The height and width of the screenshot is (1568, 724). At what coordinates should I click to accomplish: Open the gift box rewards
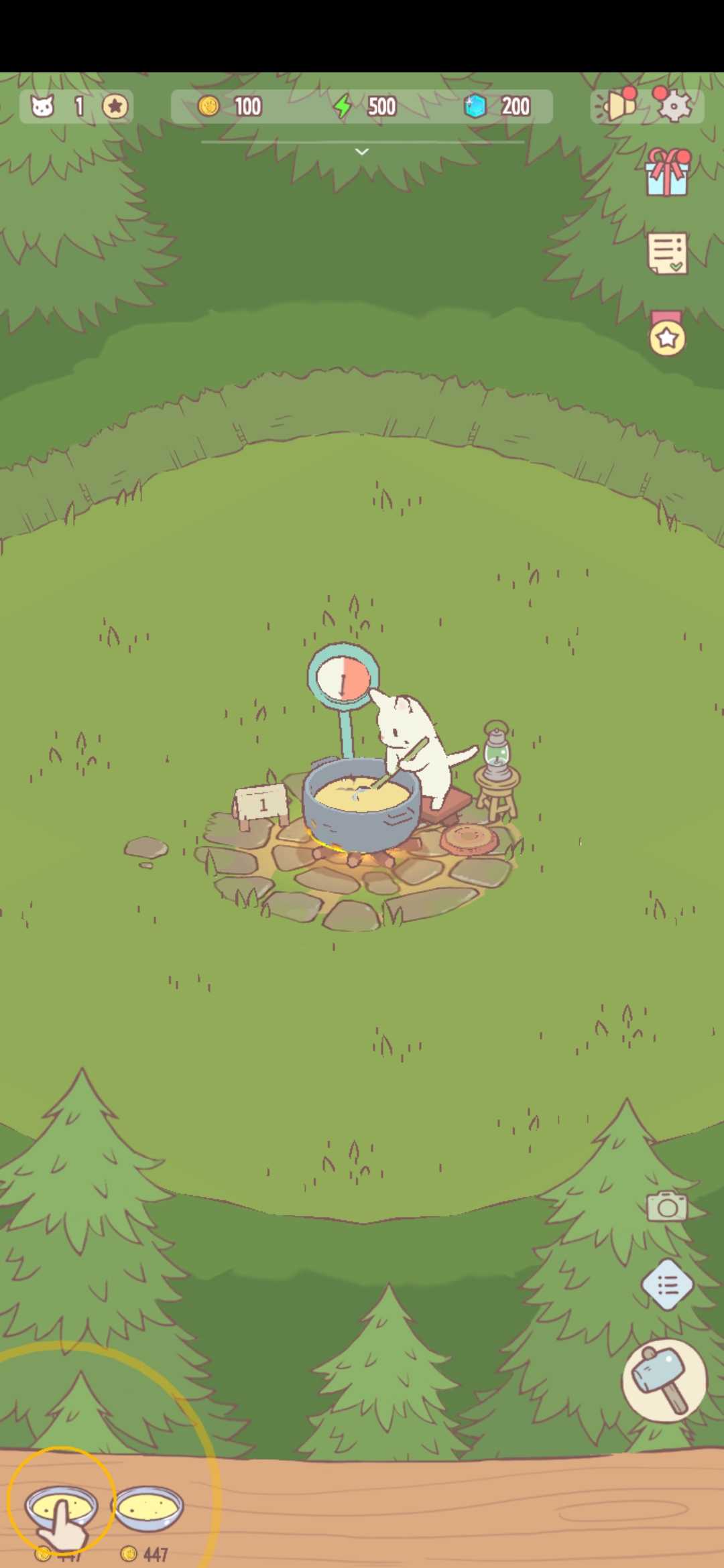click(x=668, y=172)
